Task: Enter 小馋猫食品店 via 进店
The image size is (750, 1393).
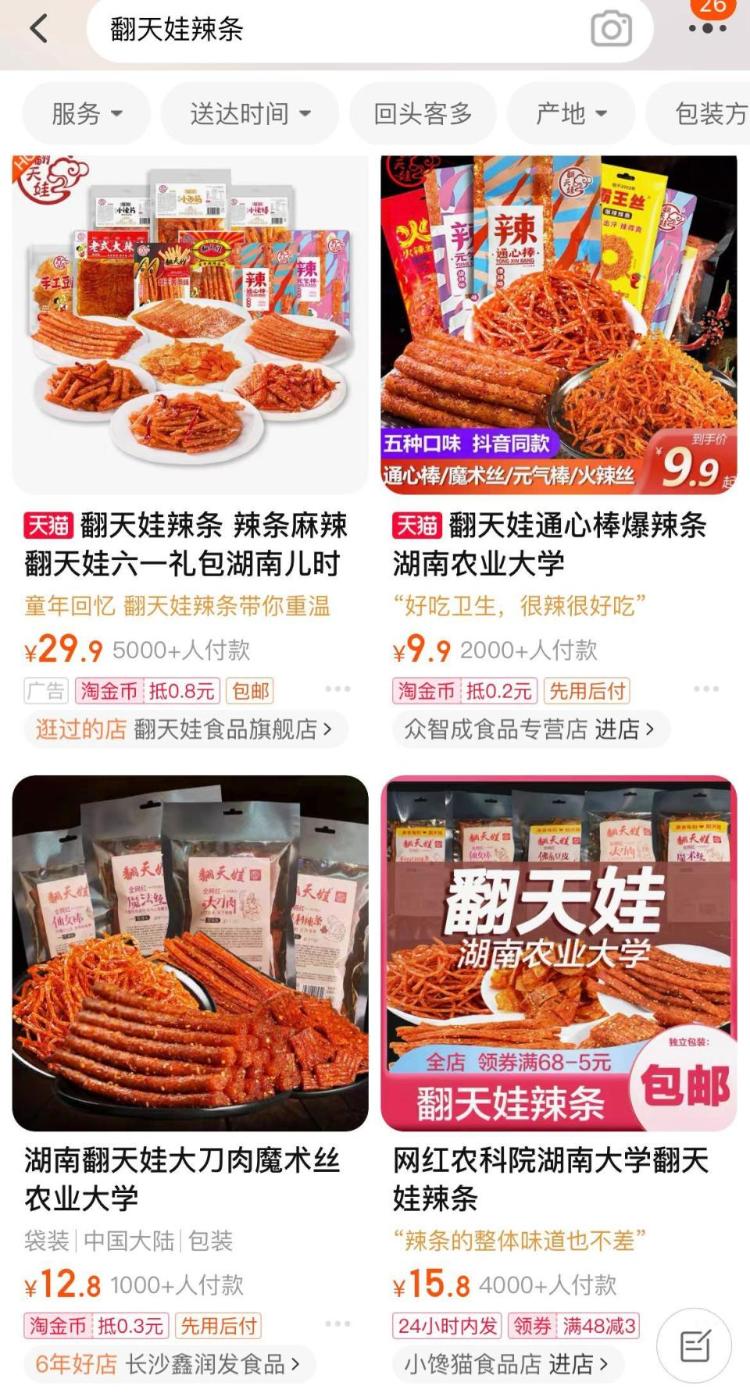Action: coord(577,1364)
